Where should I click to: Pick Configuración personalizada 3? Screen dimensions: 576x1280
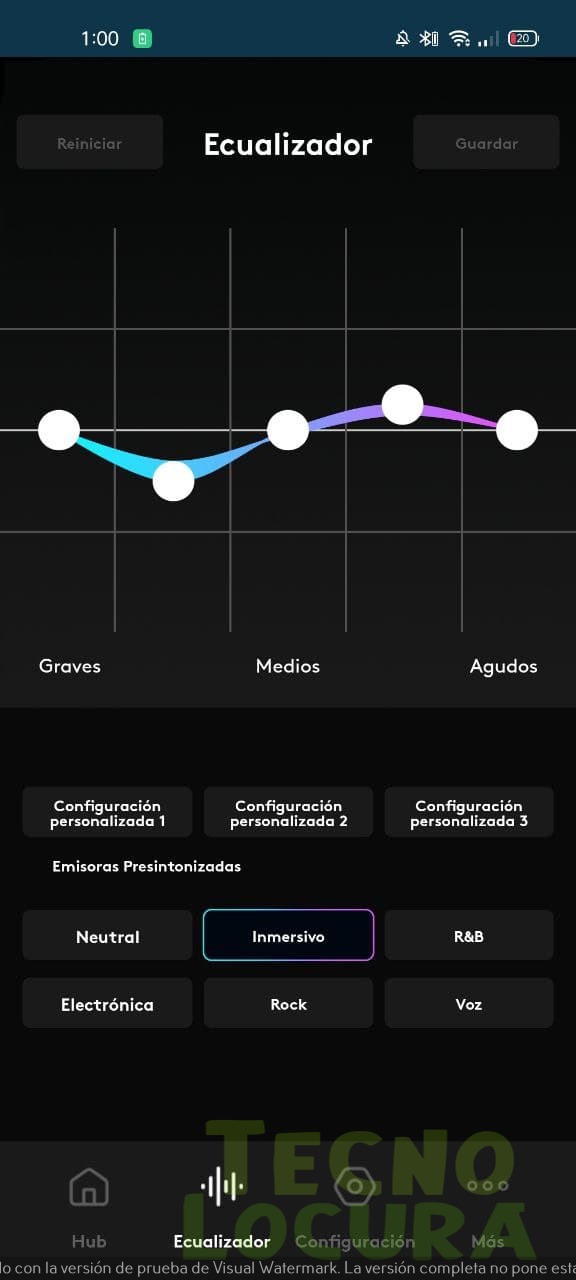pyautogui.click(x=469, y=812)
